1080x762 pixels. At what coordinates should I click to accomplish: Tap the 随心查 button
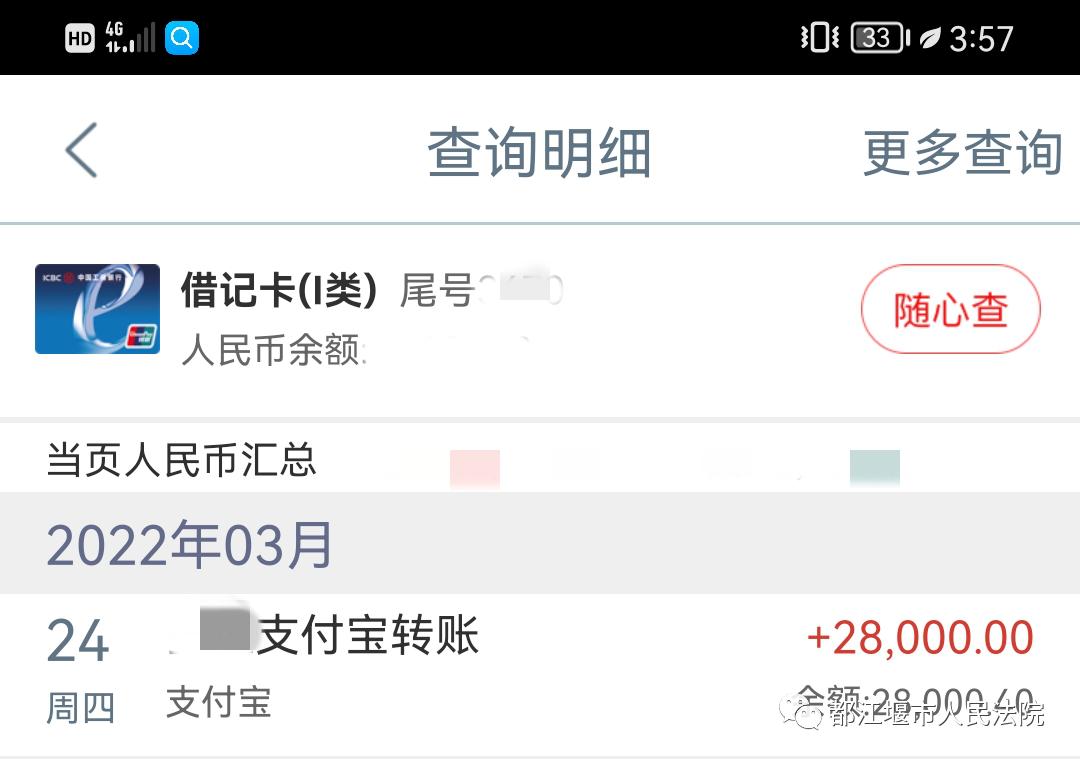[950, 310]
